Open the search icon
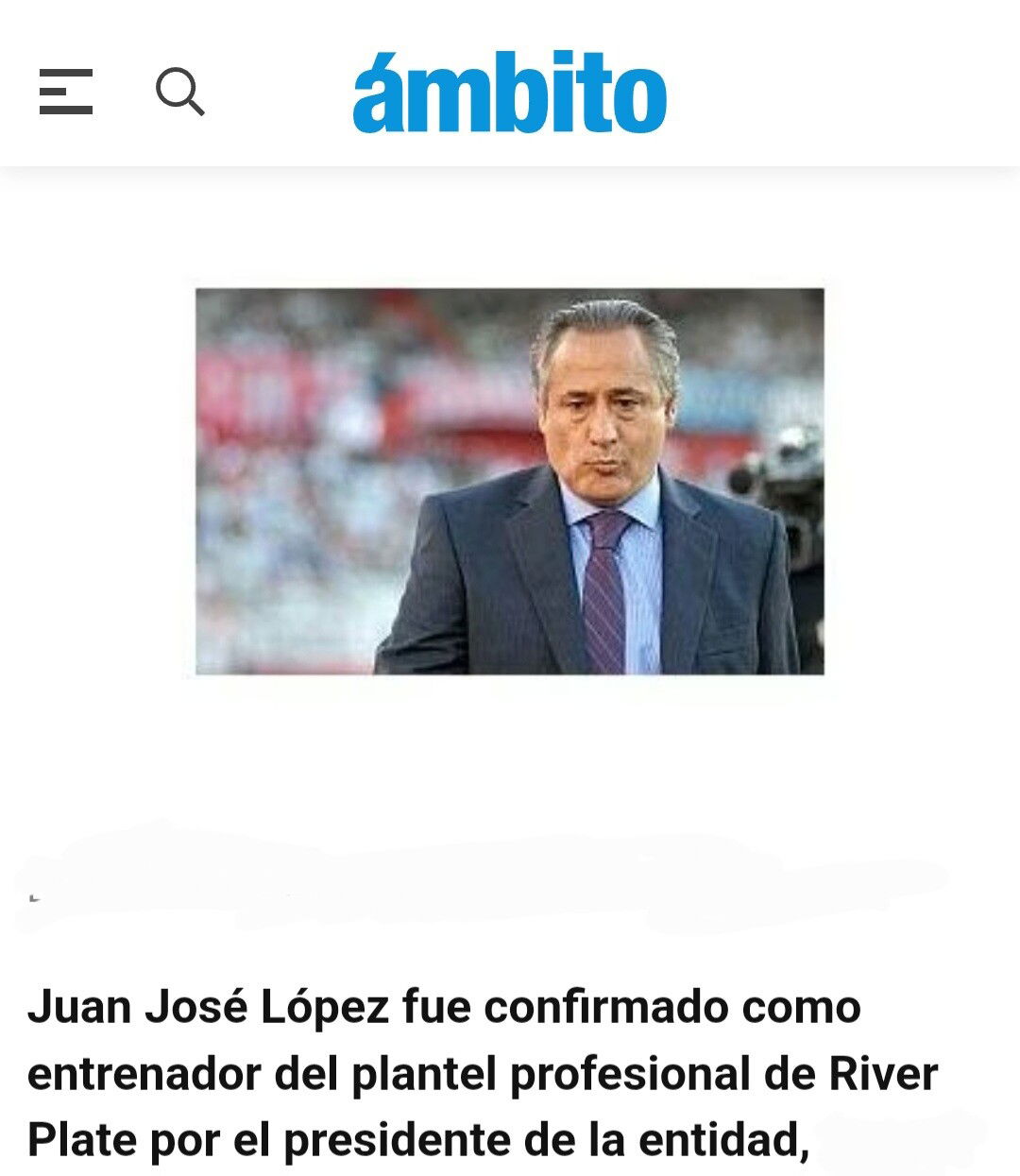 pyautogui.click(x=179, y=92)
